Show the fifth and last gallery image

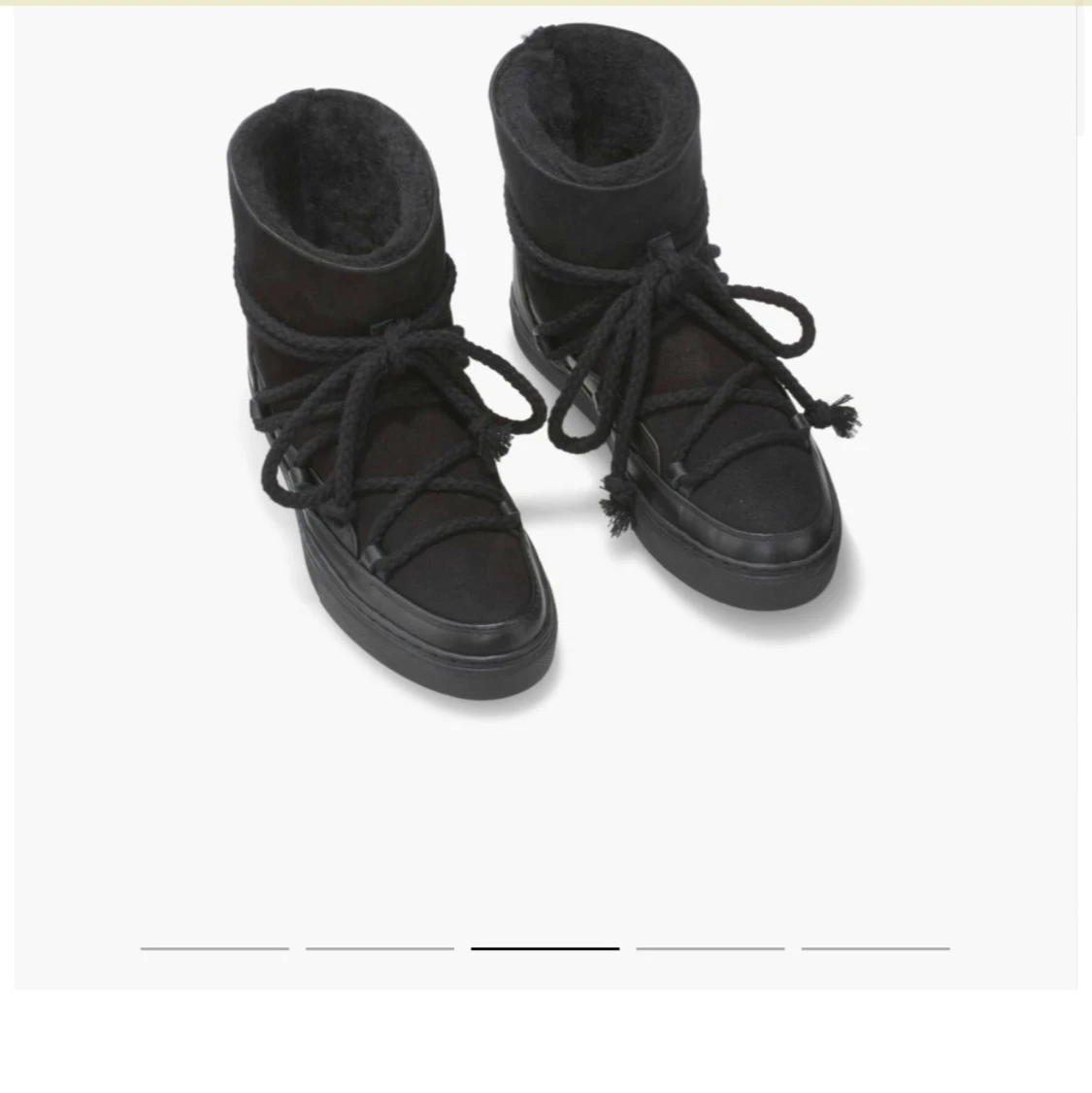(876, 948)
